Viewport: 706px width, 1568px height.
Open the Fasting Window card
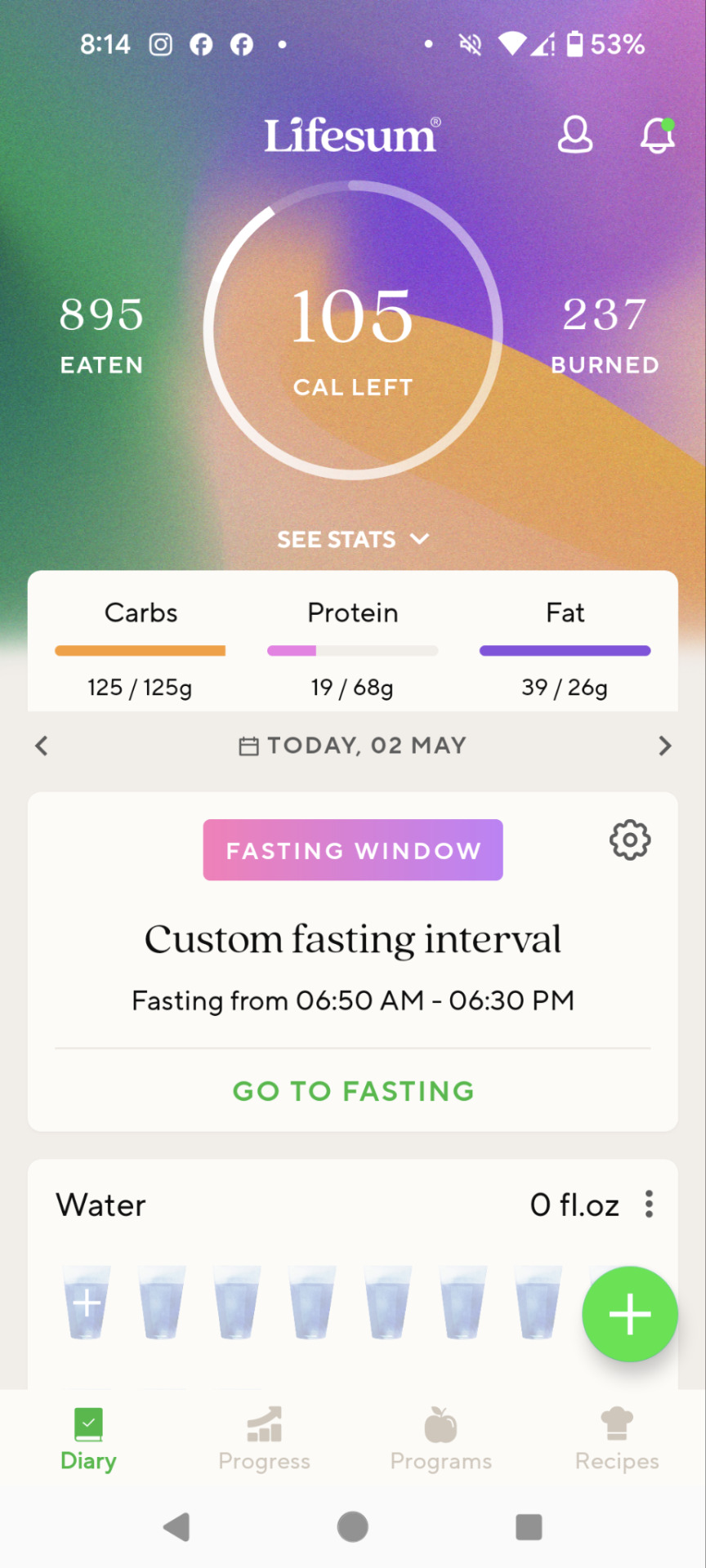(353, 850)
